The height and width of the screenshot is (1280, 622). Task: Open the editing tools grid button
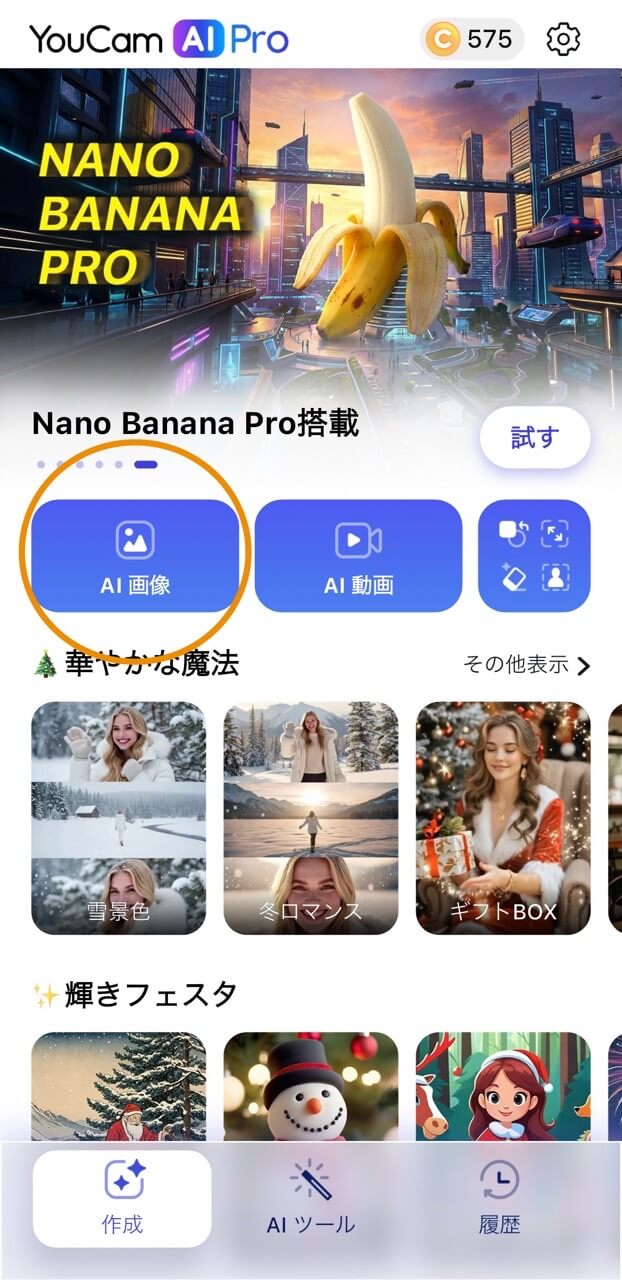click(x=534, y=555)
